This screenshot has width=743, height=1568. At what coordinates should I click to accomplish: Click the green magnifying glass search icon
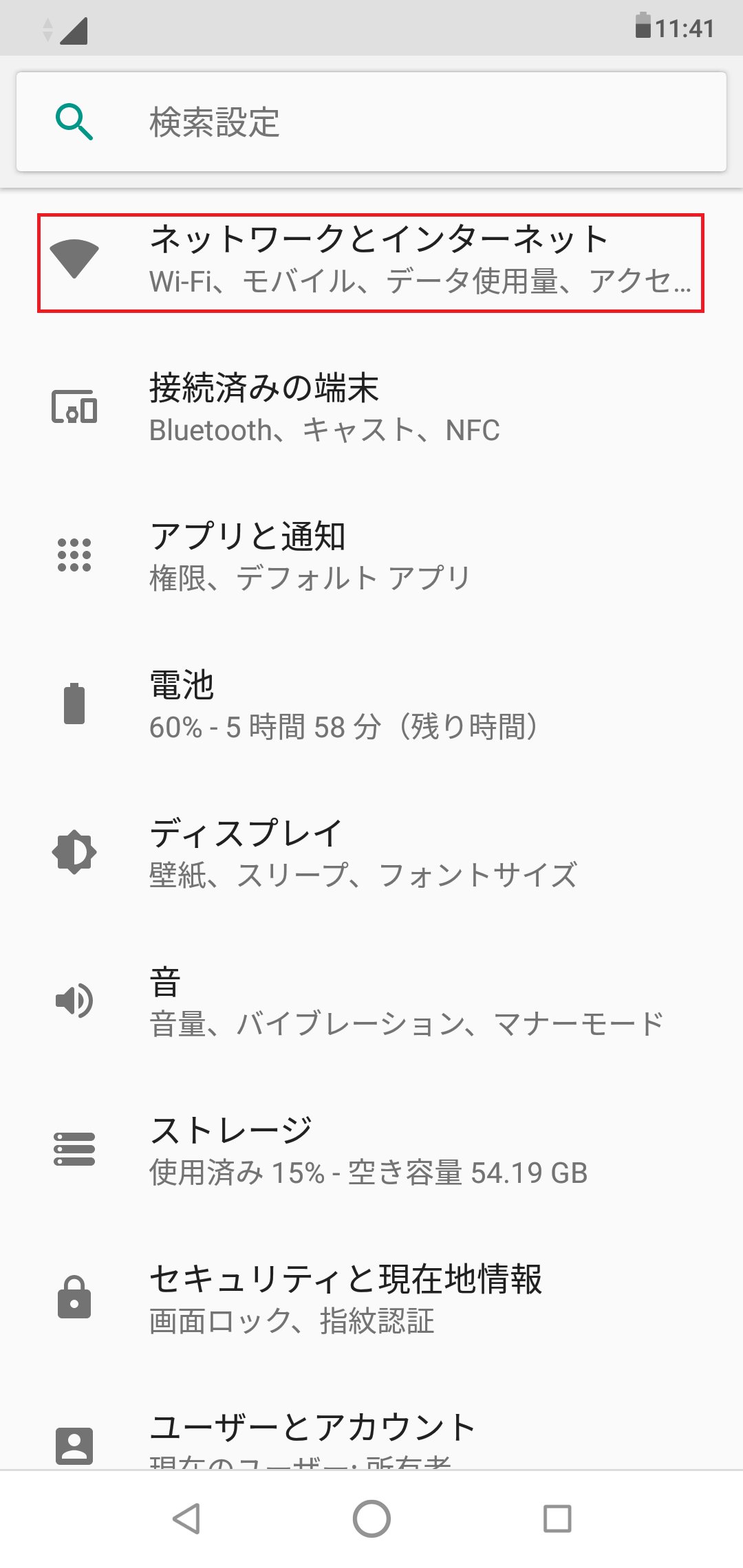coord(74,121)
